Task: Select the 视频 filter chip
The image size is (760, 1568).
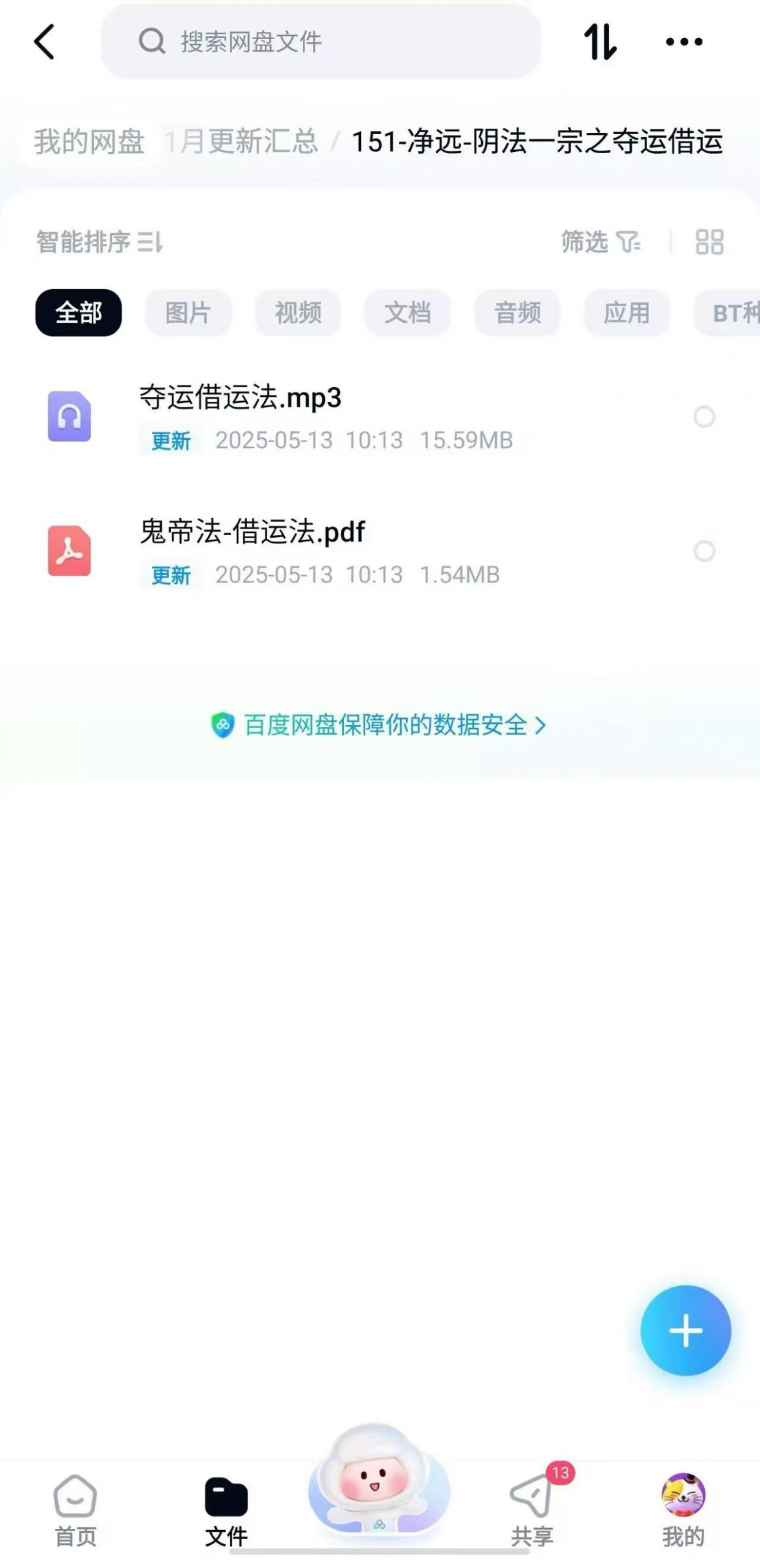Action: coord(297,313)
